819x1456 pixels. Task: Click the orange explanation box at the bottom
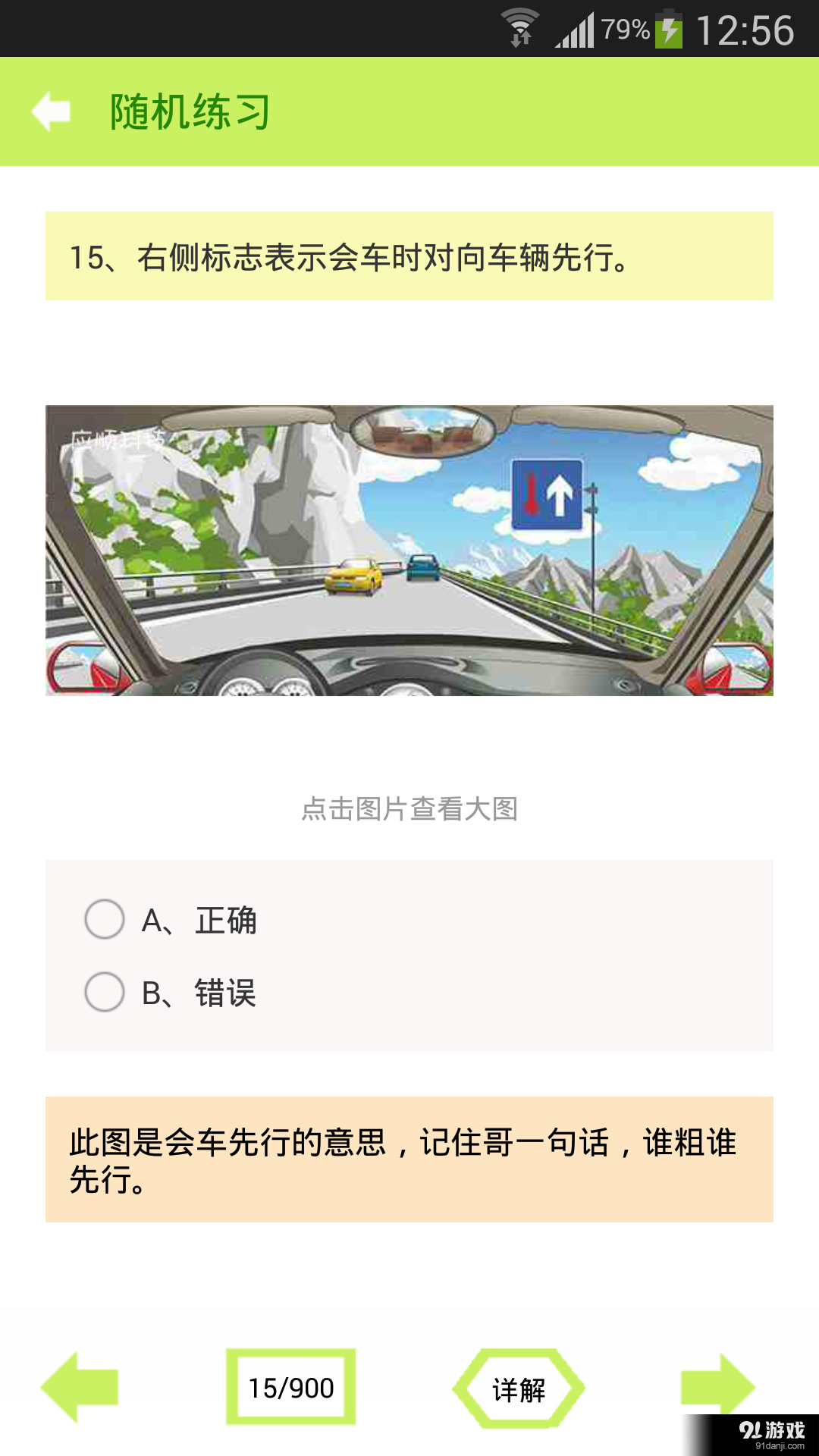click(x=409, y=1160)
